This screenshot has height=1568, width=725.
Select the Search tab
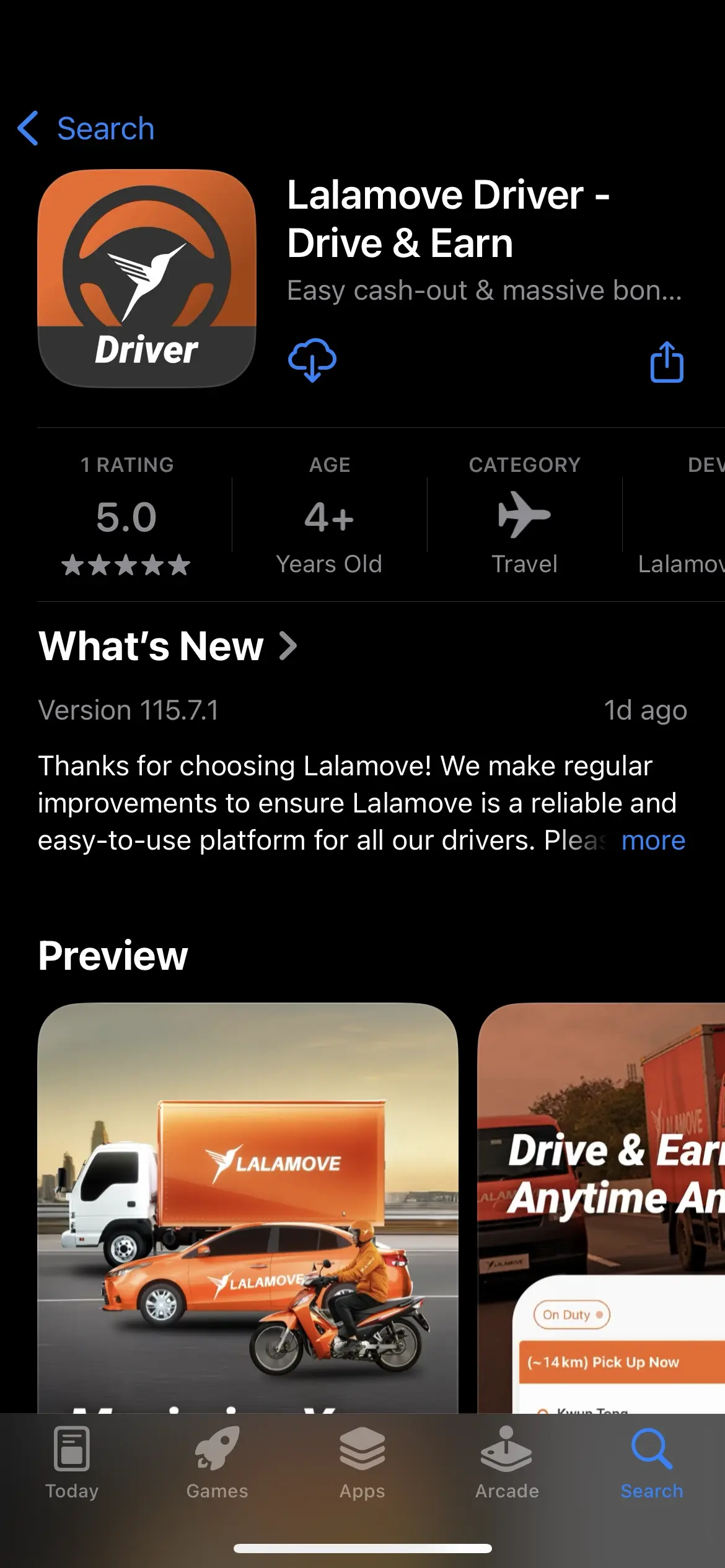point(652,1463)
